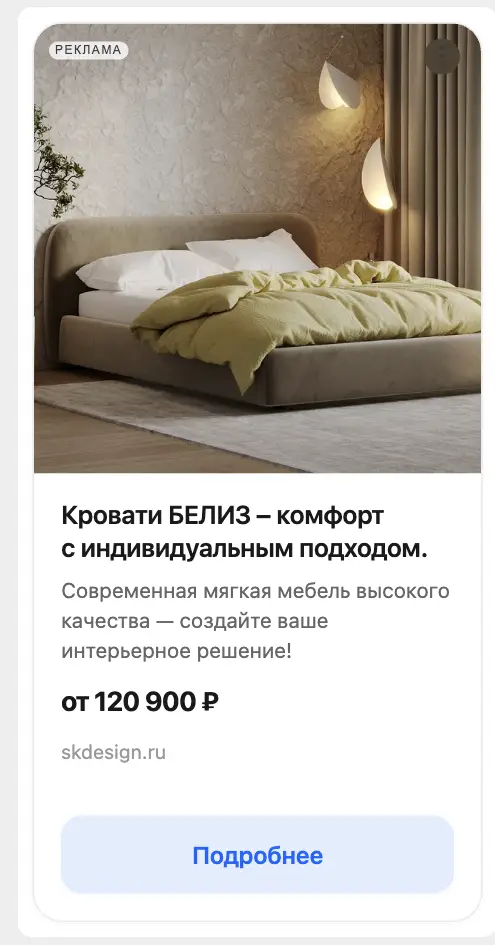This screenshot has height=945, width=495.
Task: Open the БЕЛИЗ bed advertisement photo
Action: tap(257, 248)
